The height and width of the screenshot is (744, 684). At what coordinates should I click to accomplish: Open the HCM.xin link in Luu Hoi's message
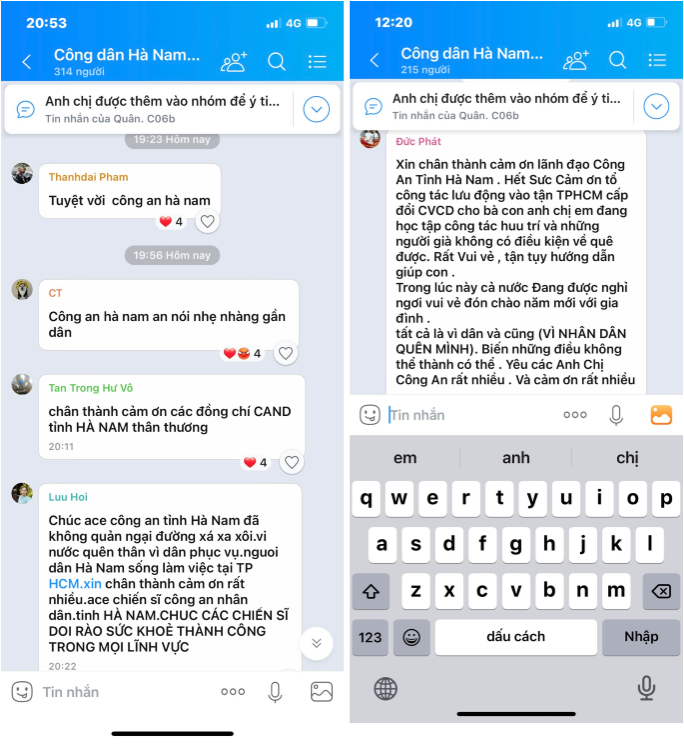[x=76, y=583]
